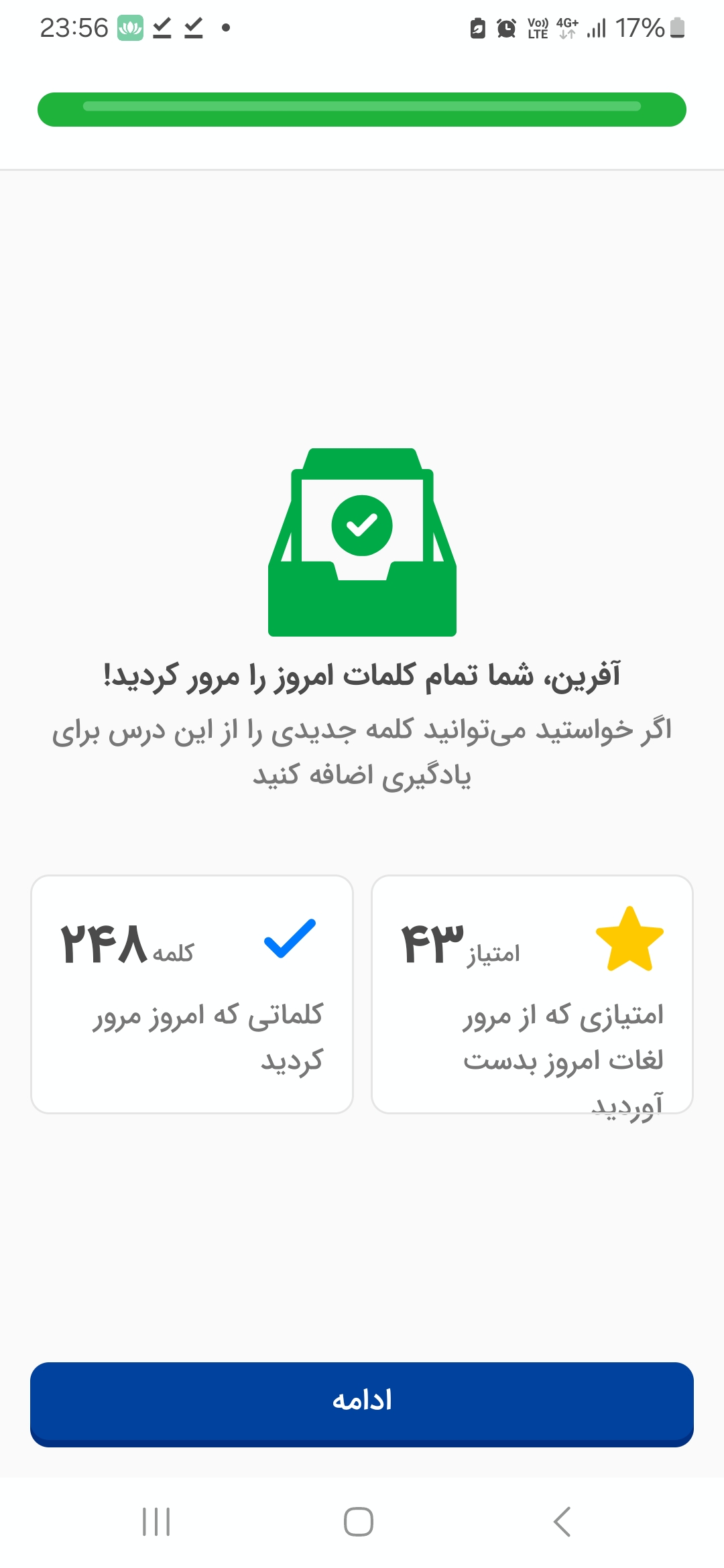Viewport: 724px width, 1568px height.
Task: Open recent apps from the navigation bar
Action: pos(156,1522)
